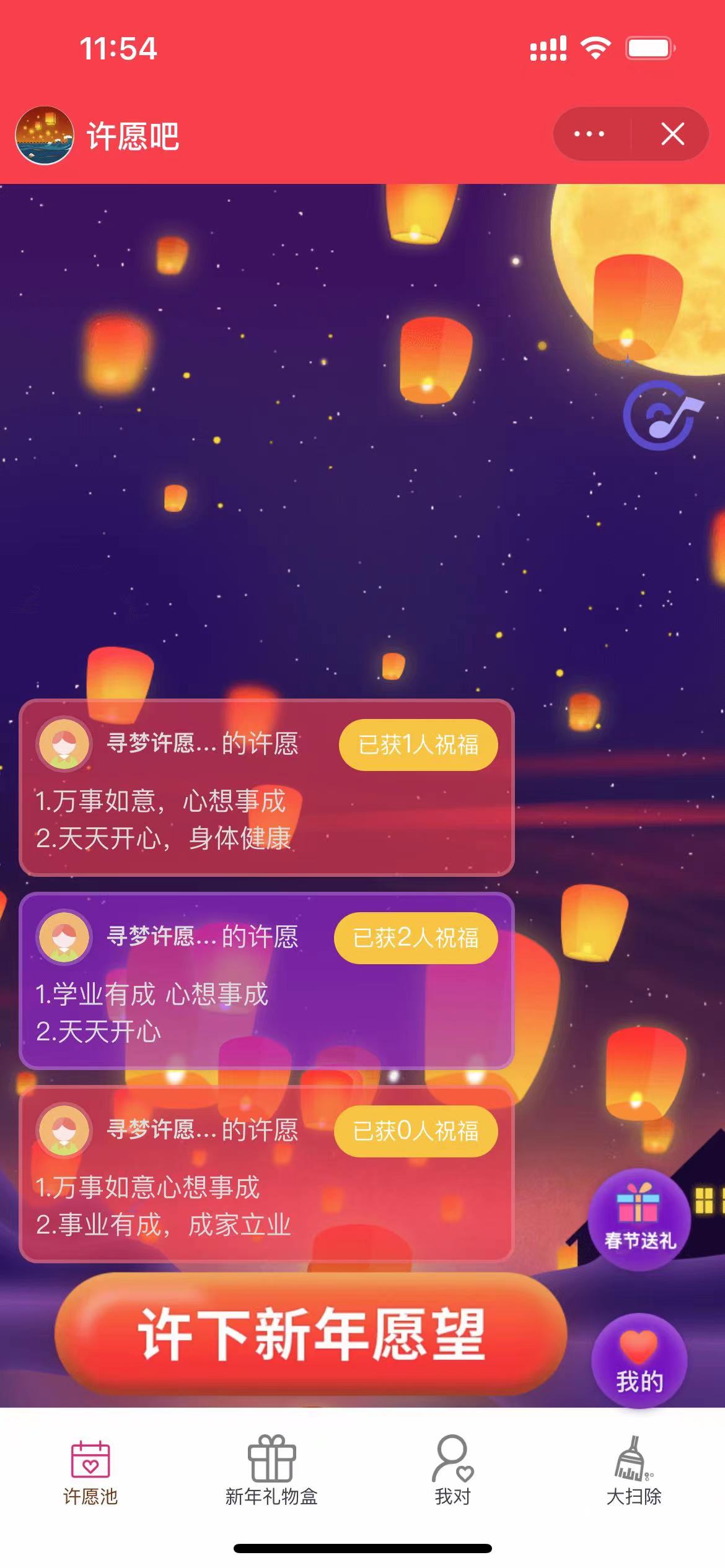Make a wish with 许下新年愿望

(x=311, y=1333)
